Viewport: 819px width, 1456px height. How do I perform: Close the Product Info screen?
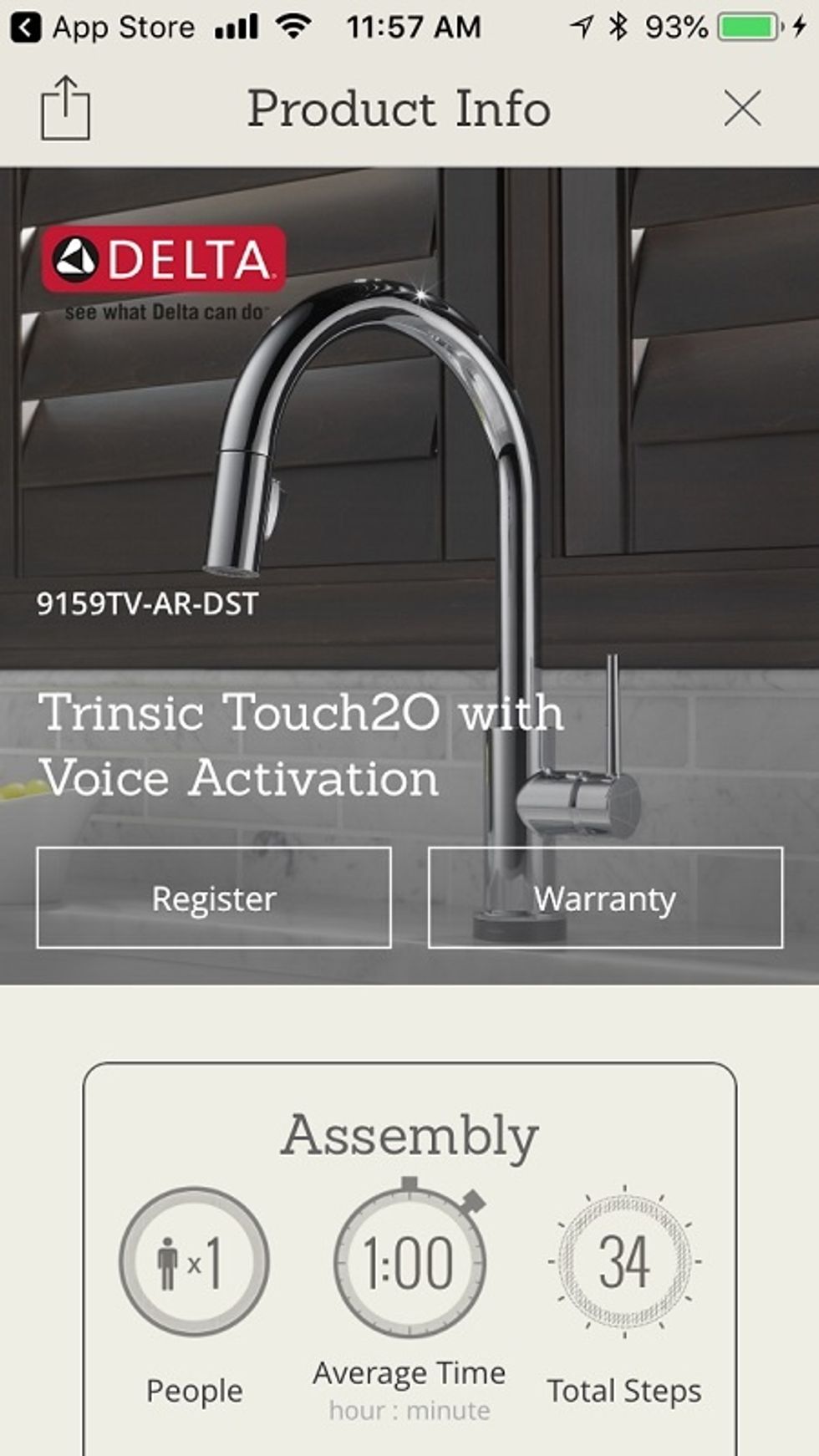click(742, 110)
